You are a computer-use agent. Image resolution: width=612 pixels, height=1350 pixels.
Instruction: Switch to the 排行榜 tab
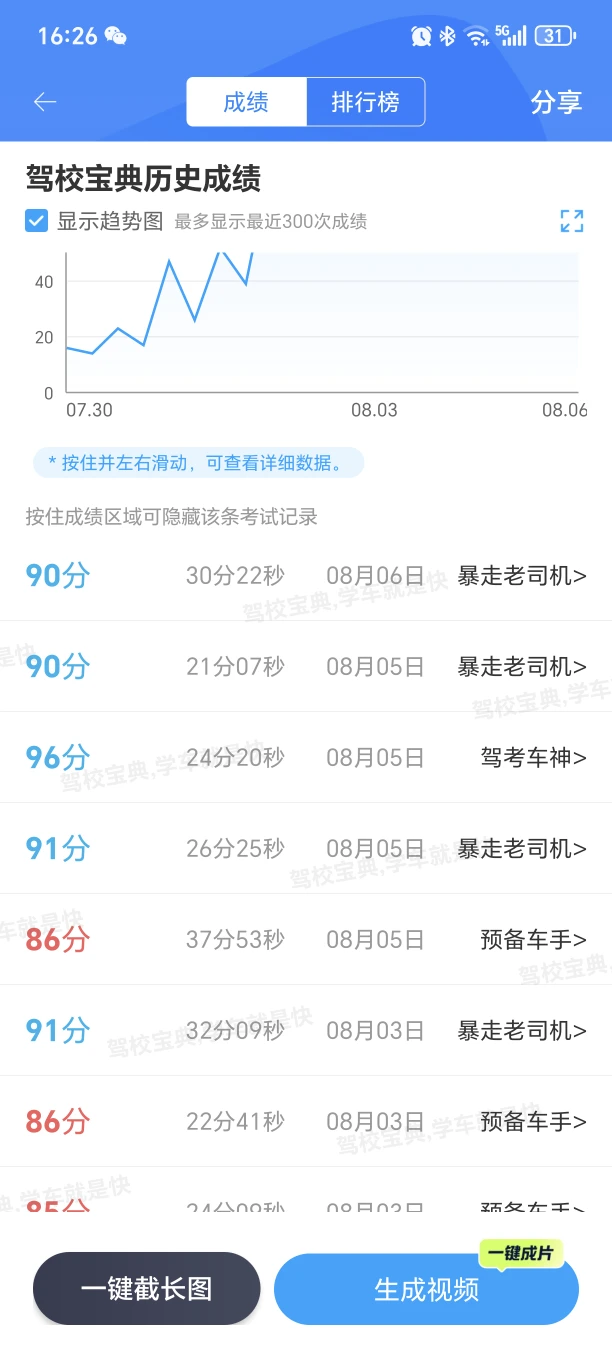pyautogui.click(x=365, y=102)
